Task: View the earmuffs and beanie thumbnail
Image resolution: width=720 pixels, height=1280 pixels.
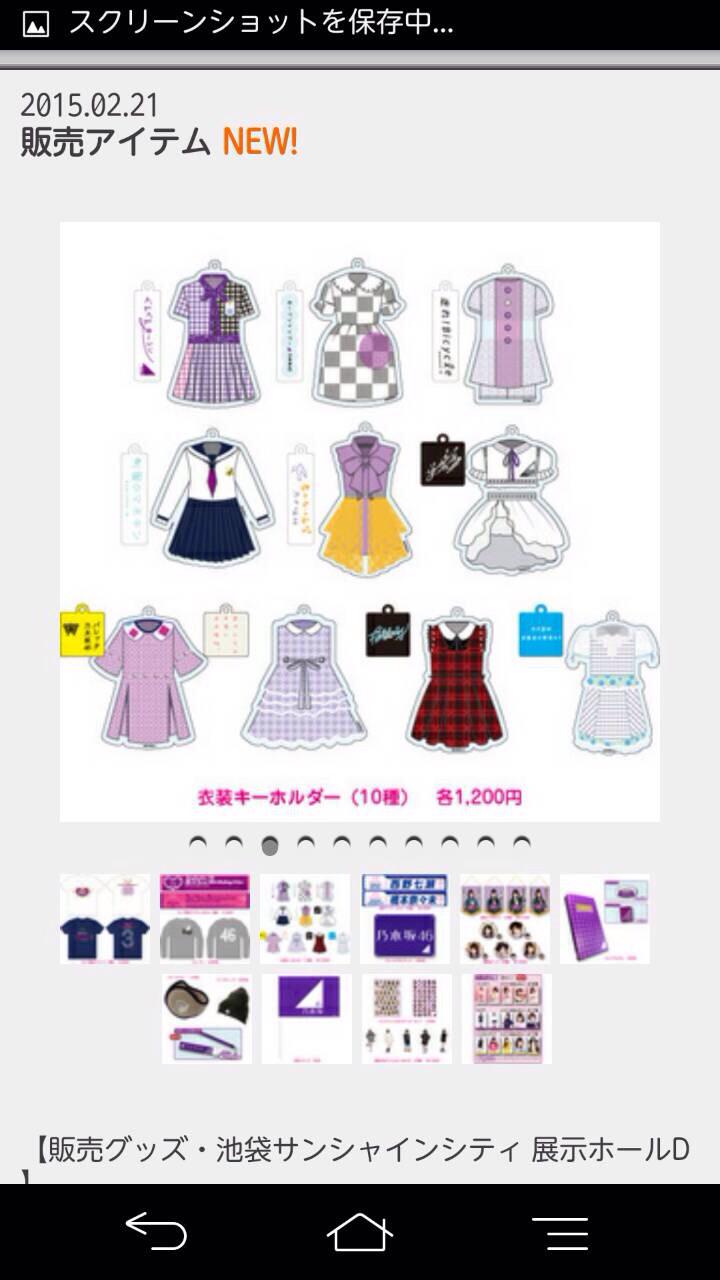Action: click(207, 1019)
